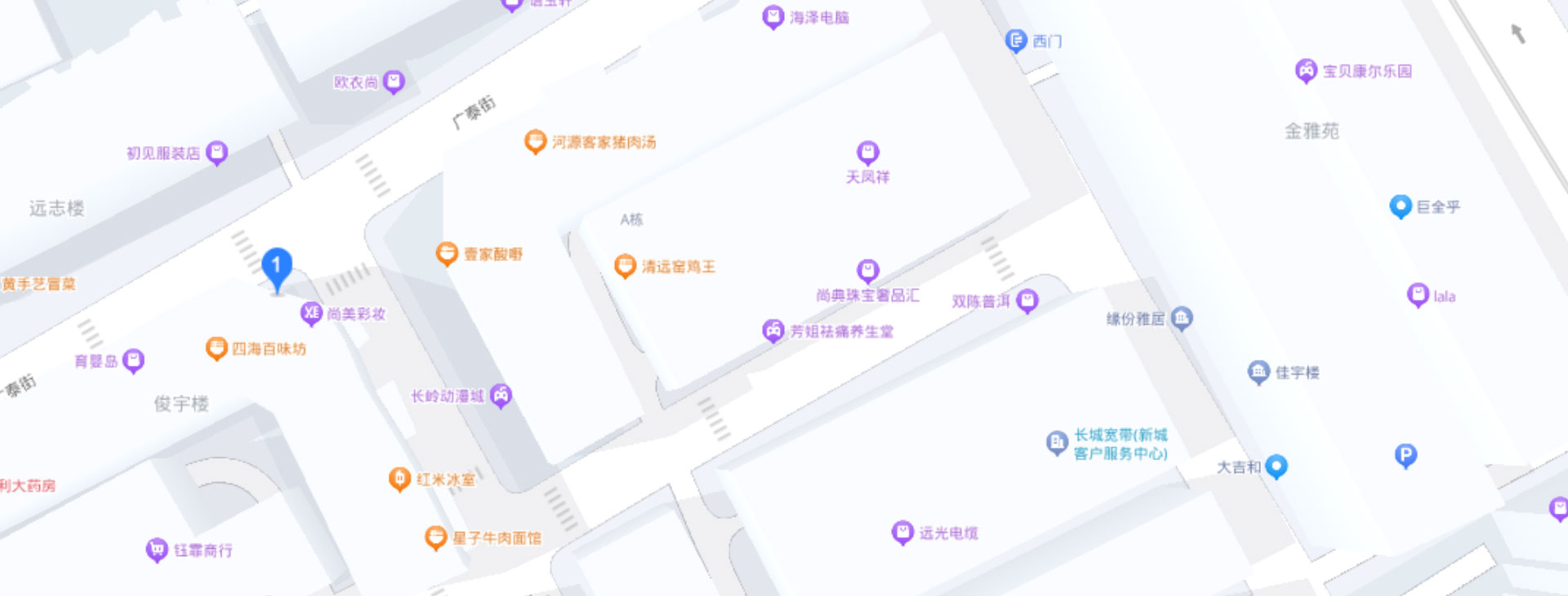Open the 长岭动漫城 arcade marker

tap(501, 395)
